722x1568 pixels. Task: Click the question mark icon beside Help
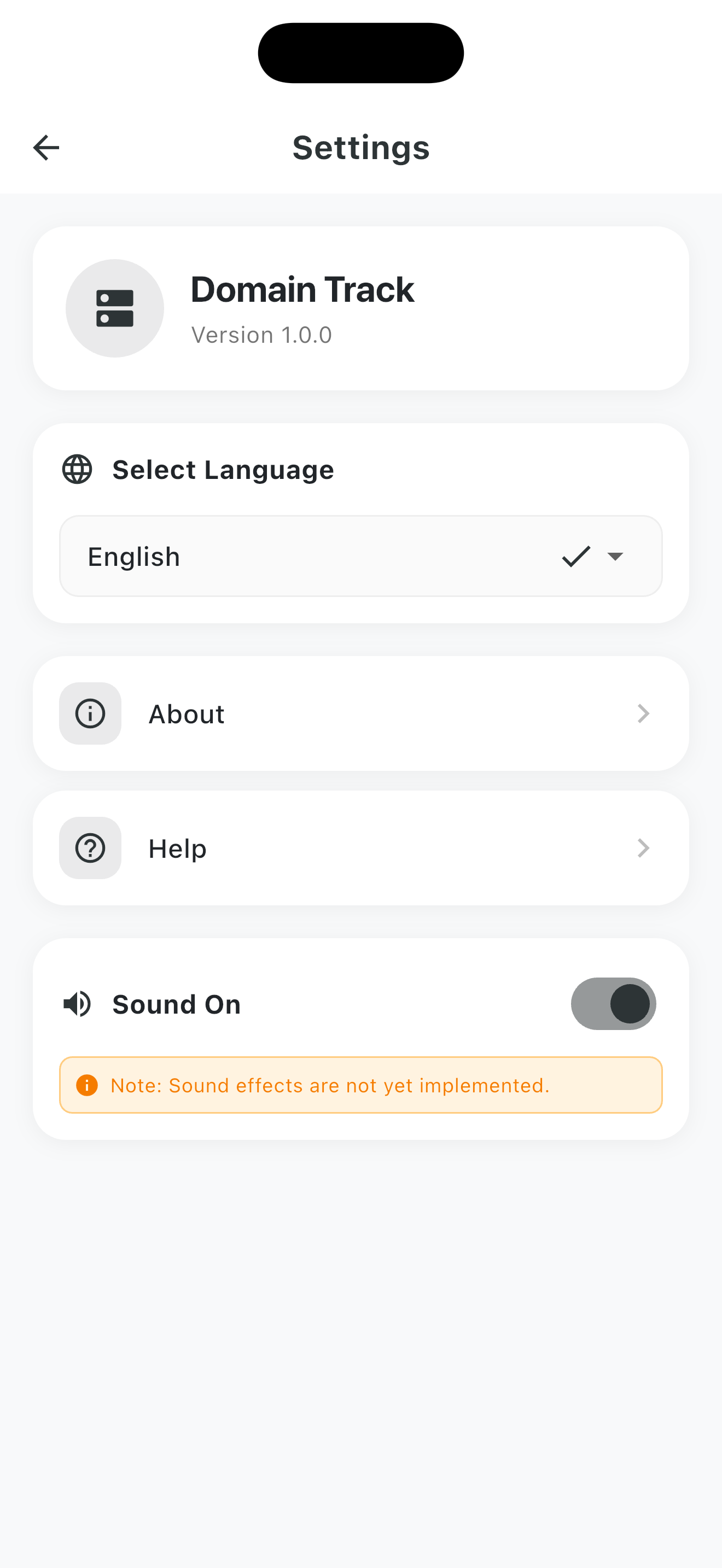[90, 848]
